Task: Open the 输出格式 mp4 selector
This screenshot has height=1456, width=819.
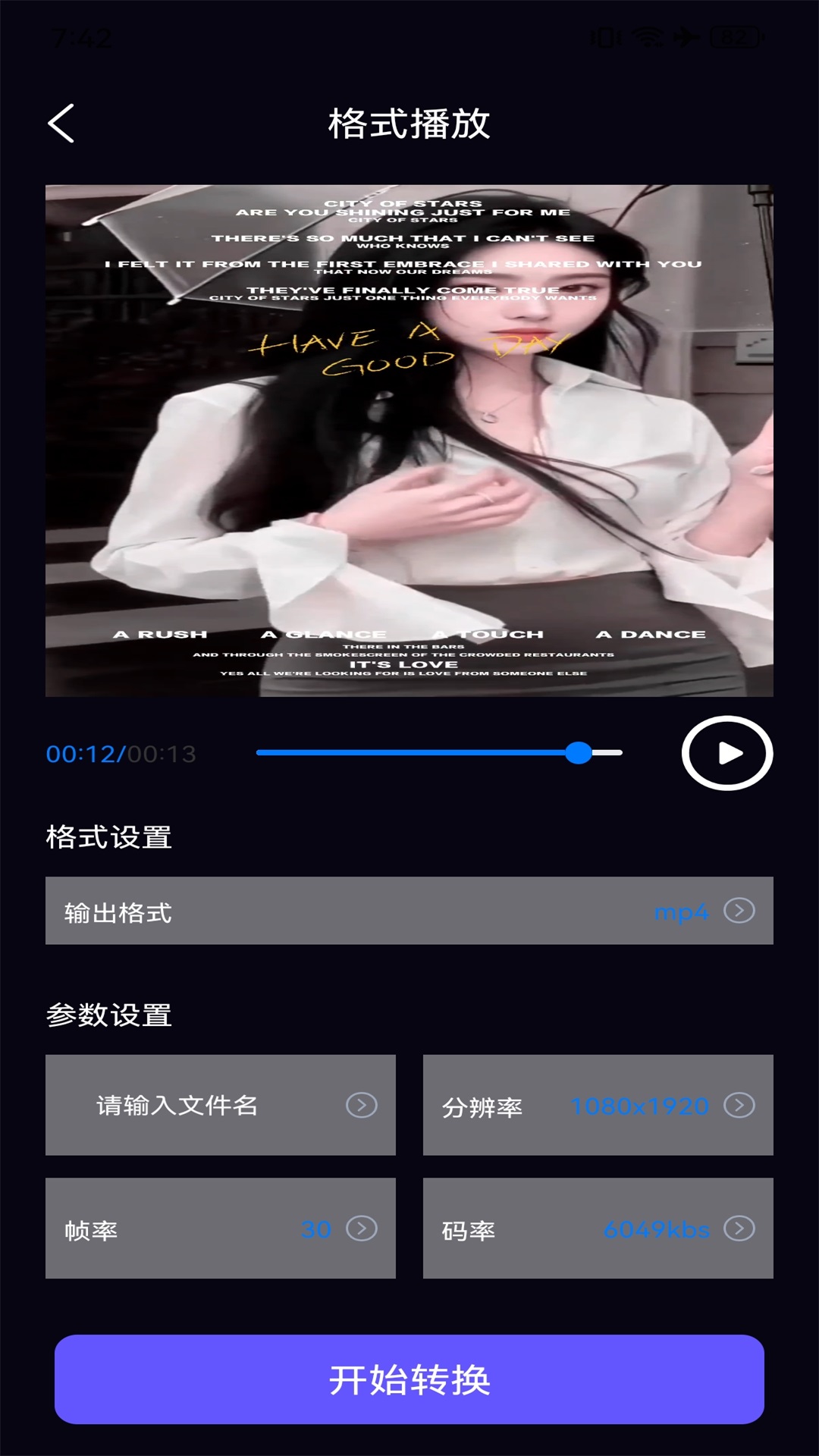Action: pos(409,911)
